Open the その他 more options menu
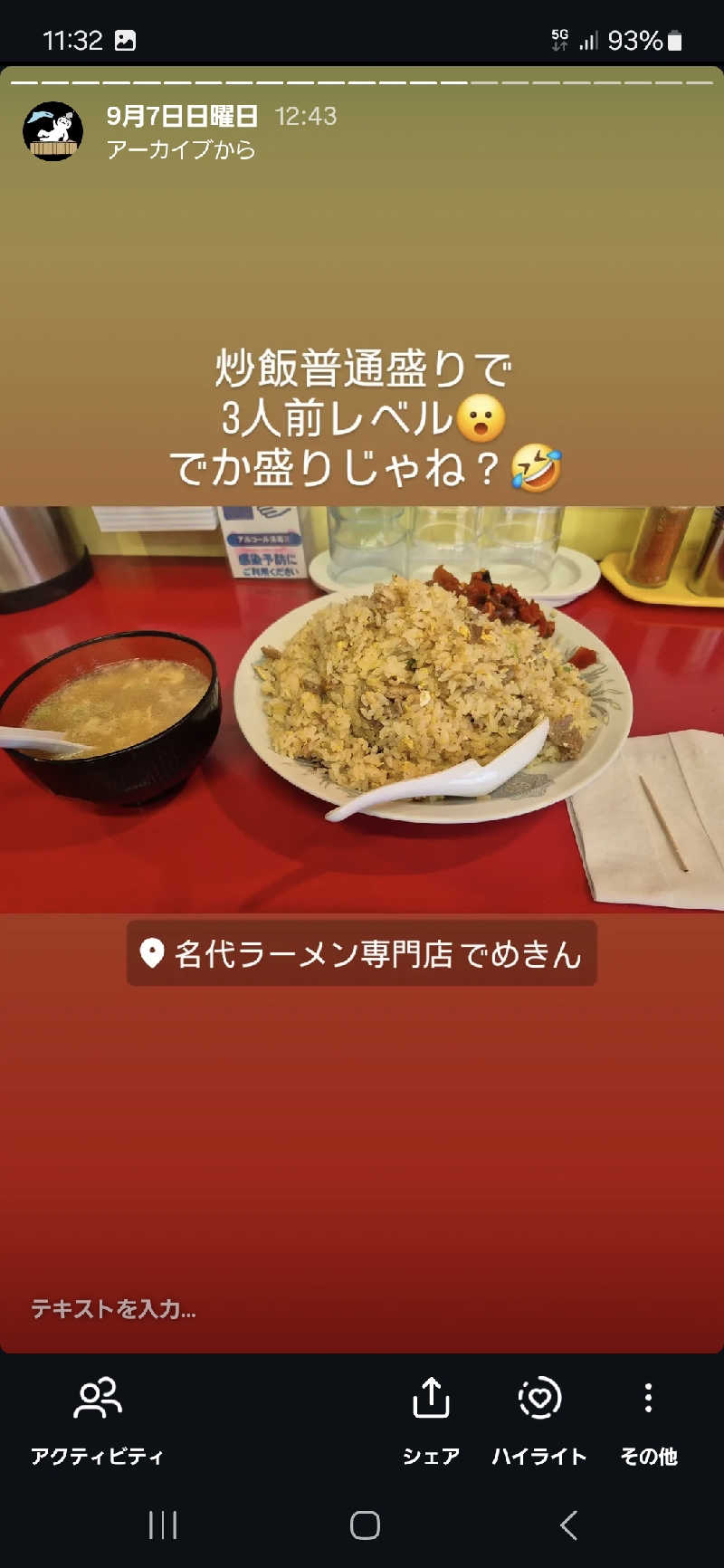Viewport: 724px width, 1568px height. (648, 1419)
